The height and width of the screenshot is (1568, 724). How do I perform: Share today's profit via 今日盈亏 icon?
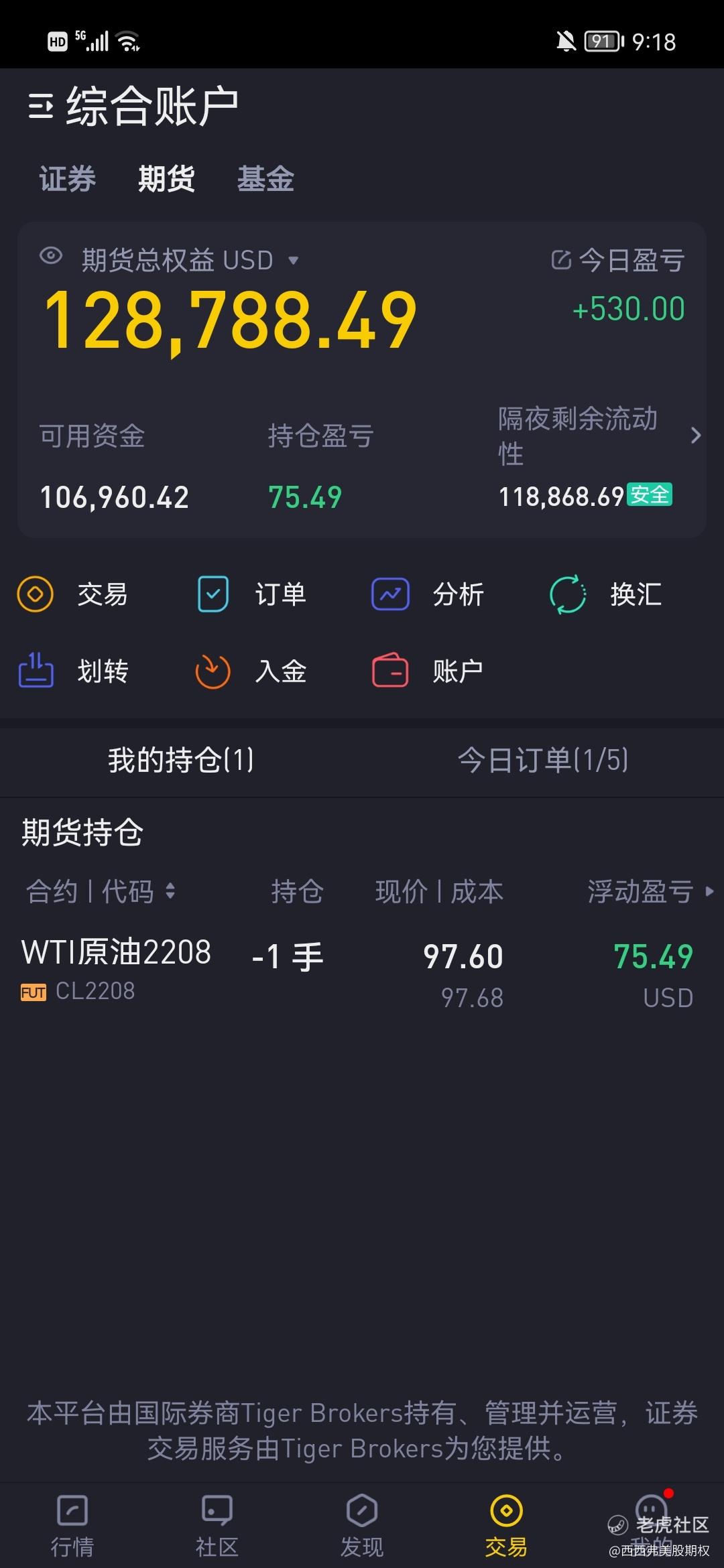pyautogui.click(x=560, y=259)
